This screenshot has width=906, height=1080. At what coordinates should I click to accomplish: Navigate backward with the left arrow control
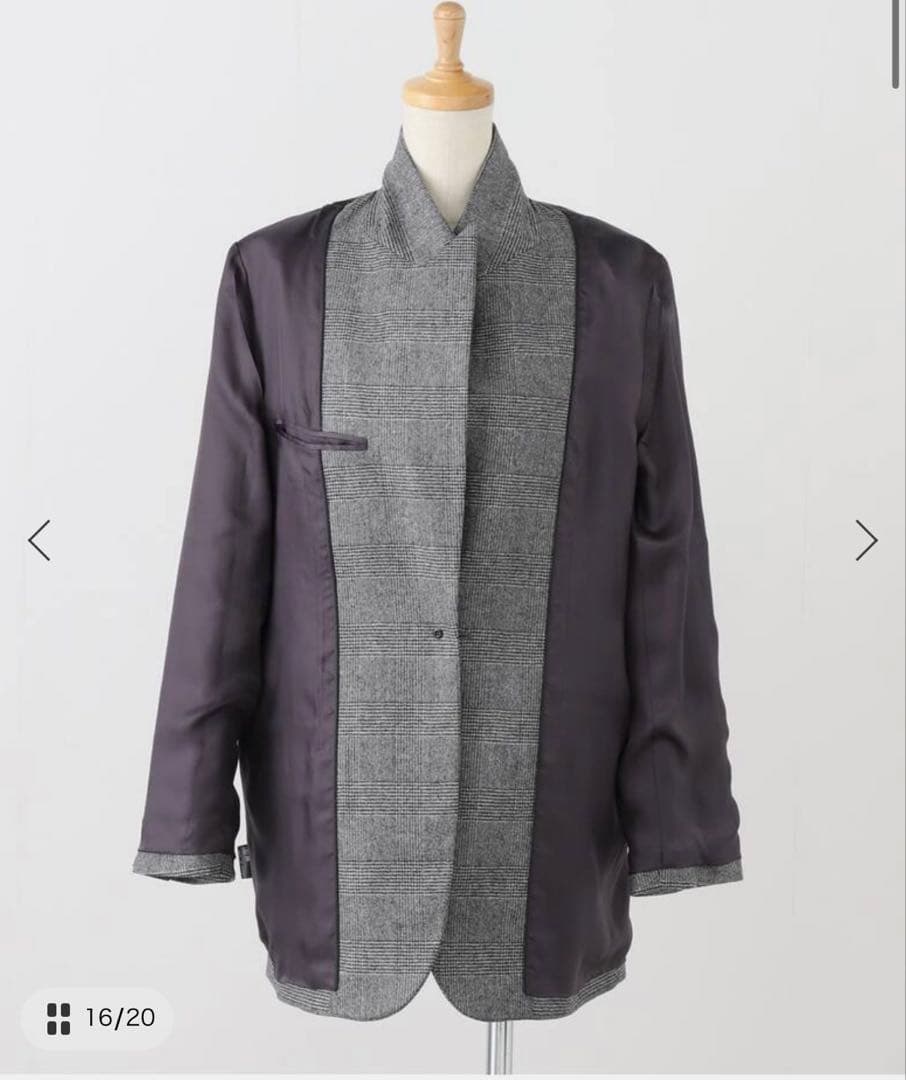pos(37,540)
